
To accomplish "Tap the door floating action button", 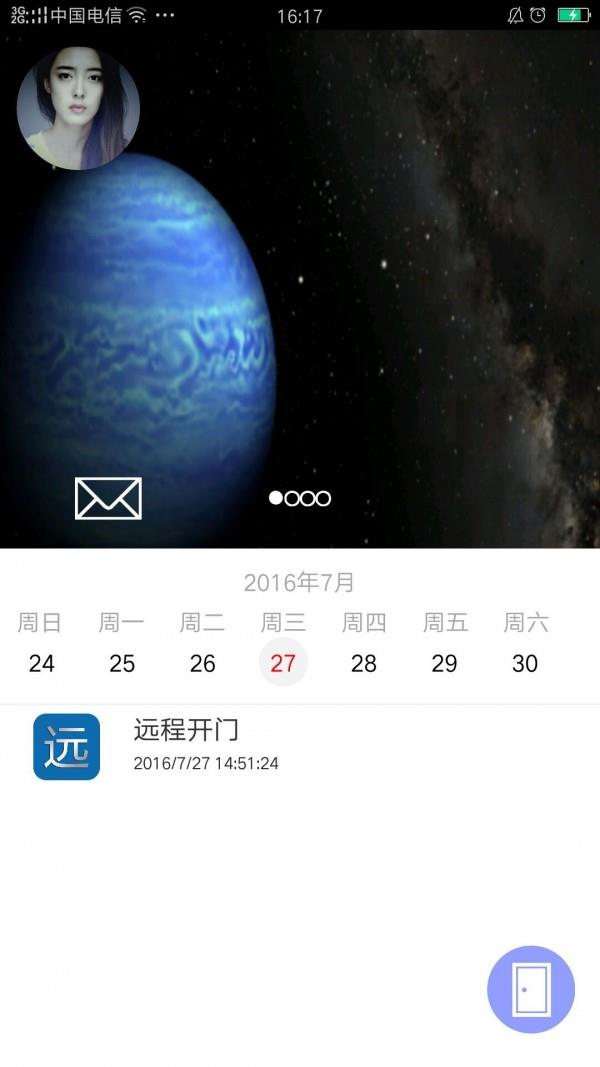I will [x=531, y=989].
